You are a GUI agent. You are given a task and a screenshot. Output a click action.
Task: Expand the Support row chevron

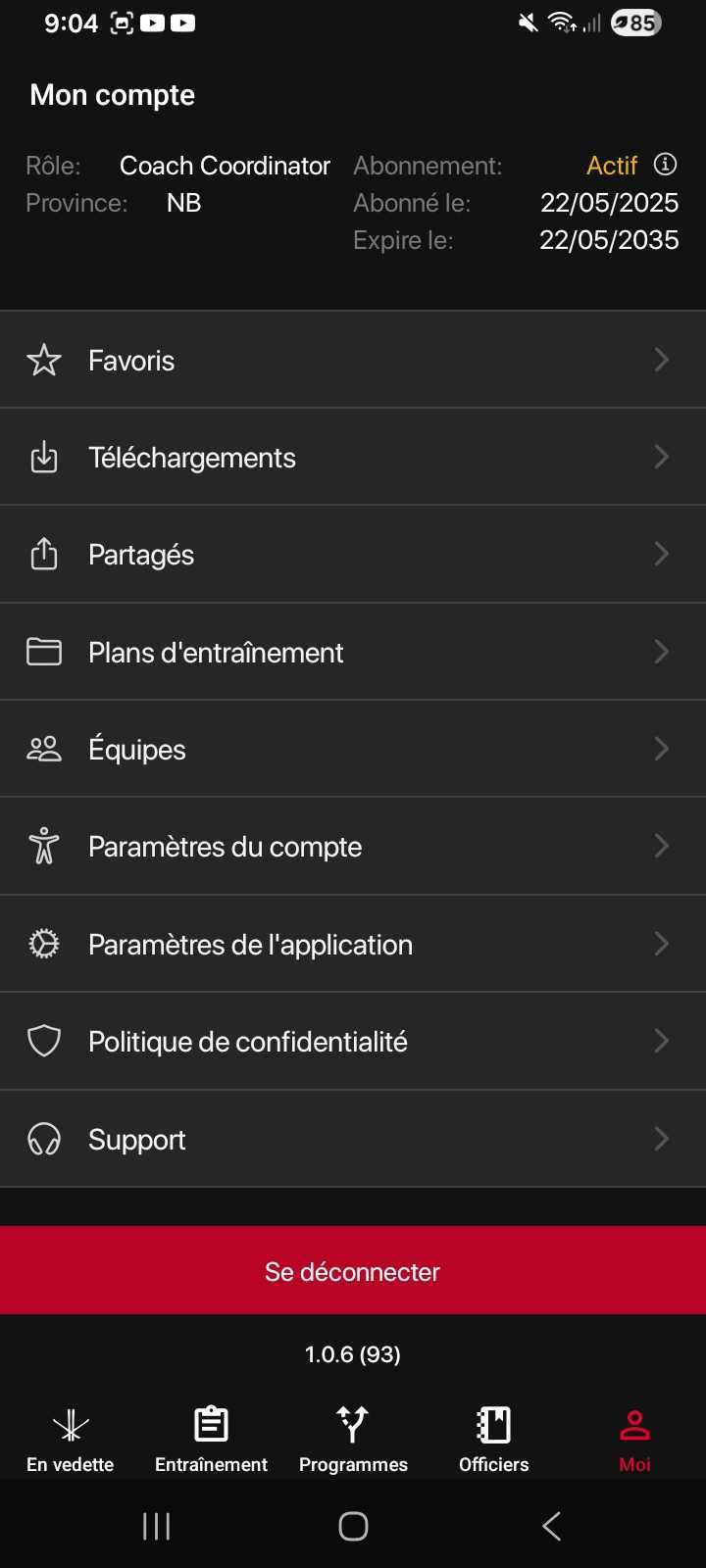(x=662, y=1139)
